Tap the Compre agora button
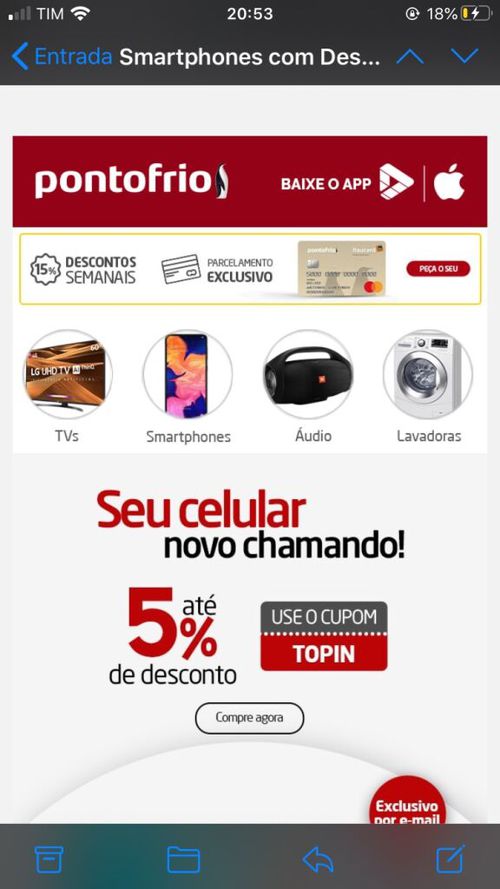500x889 pixels. tap(249, 718)
